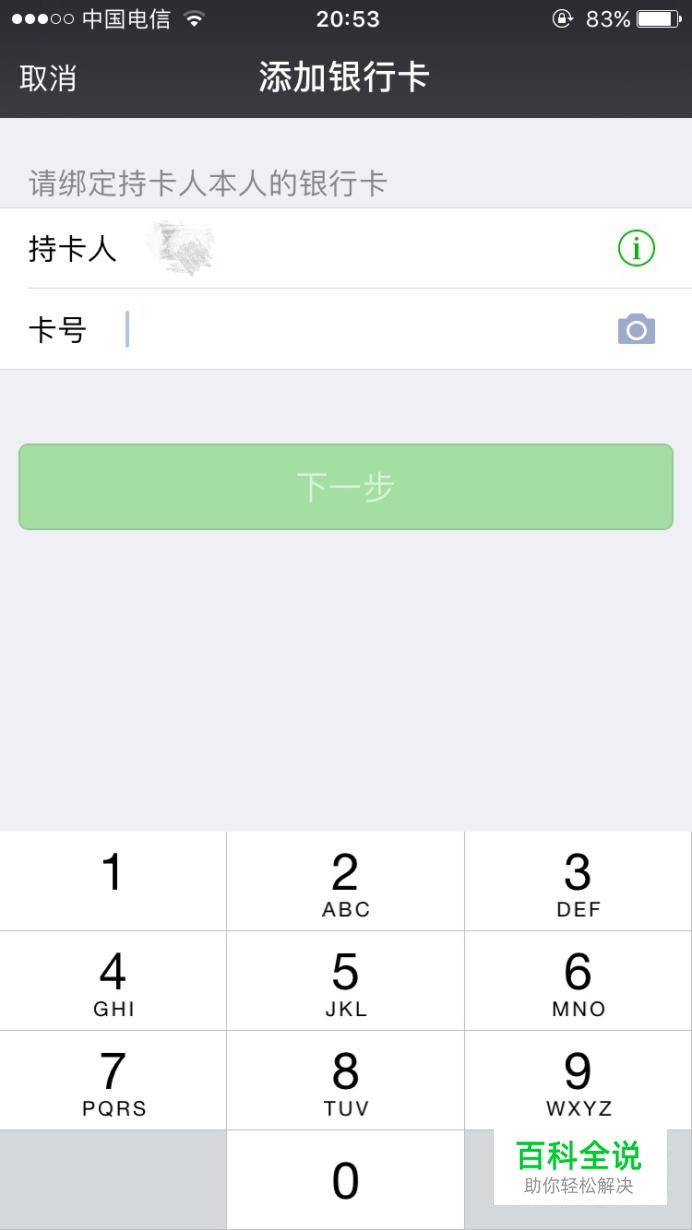692x1230 pixels.
Task: Tap the 下一步 button
Action: pyautogui.click(x=346, y=487)
